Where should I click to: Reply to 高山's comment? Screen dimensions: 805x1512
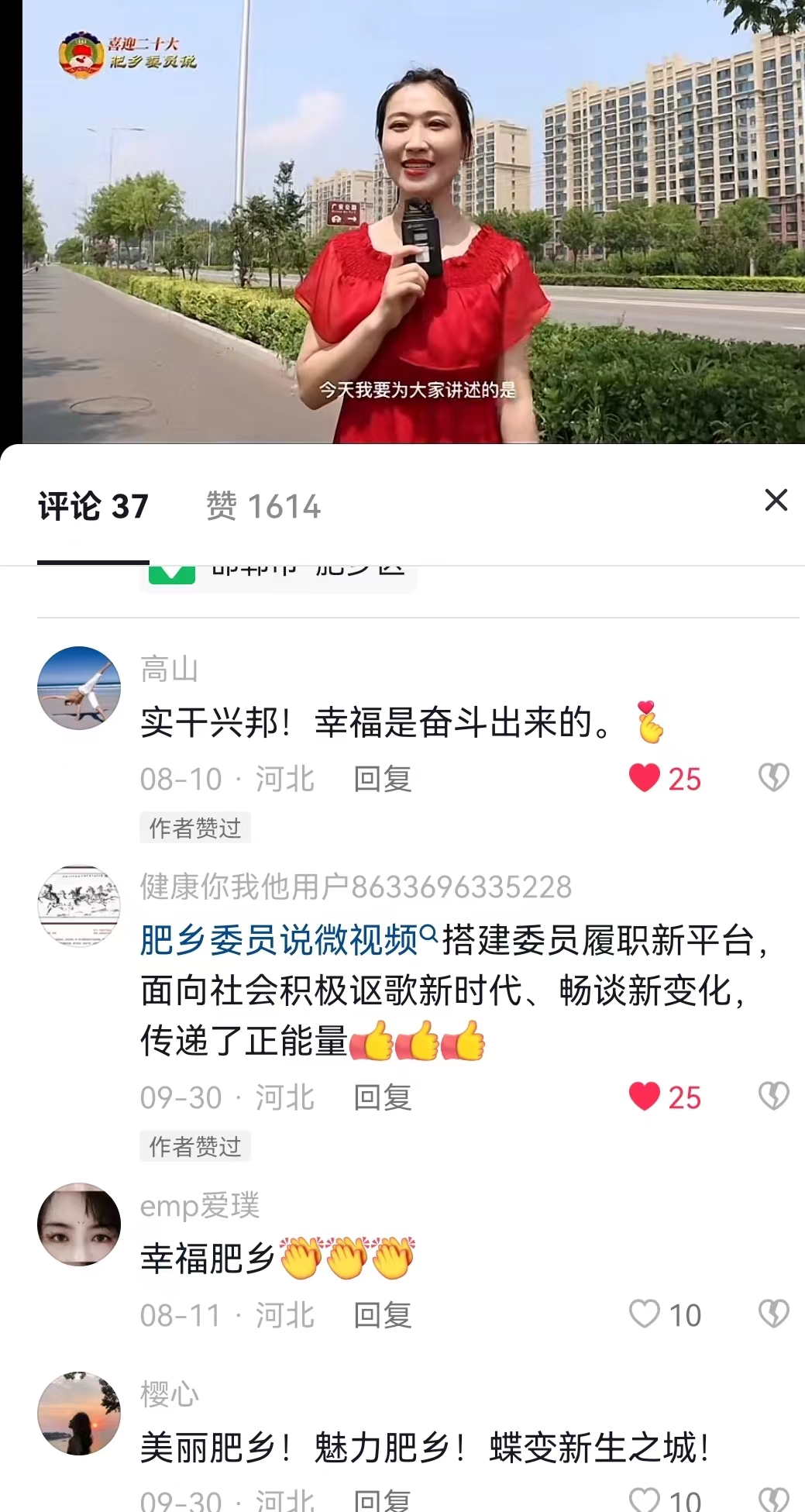(382, 779)
